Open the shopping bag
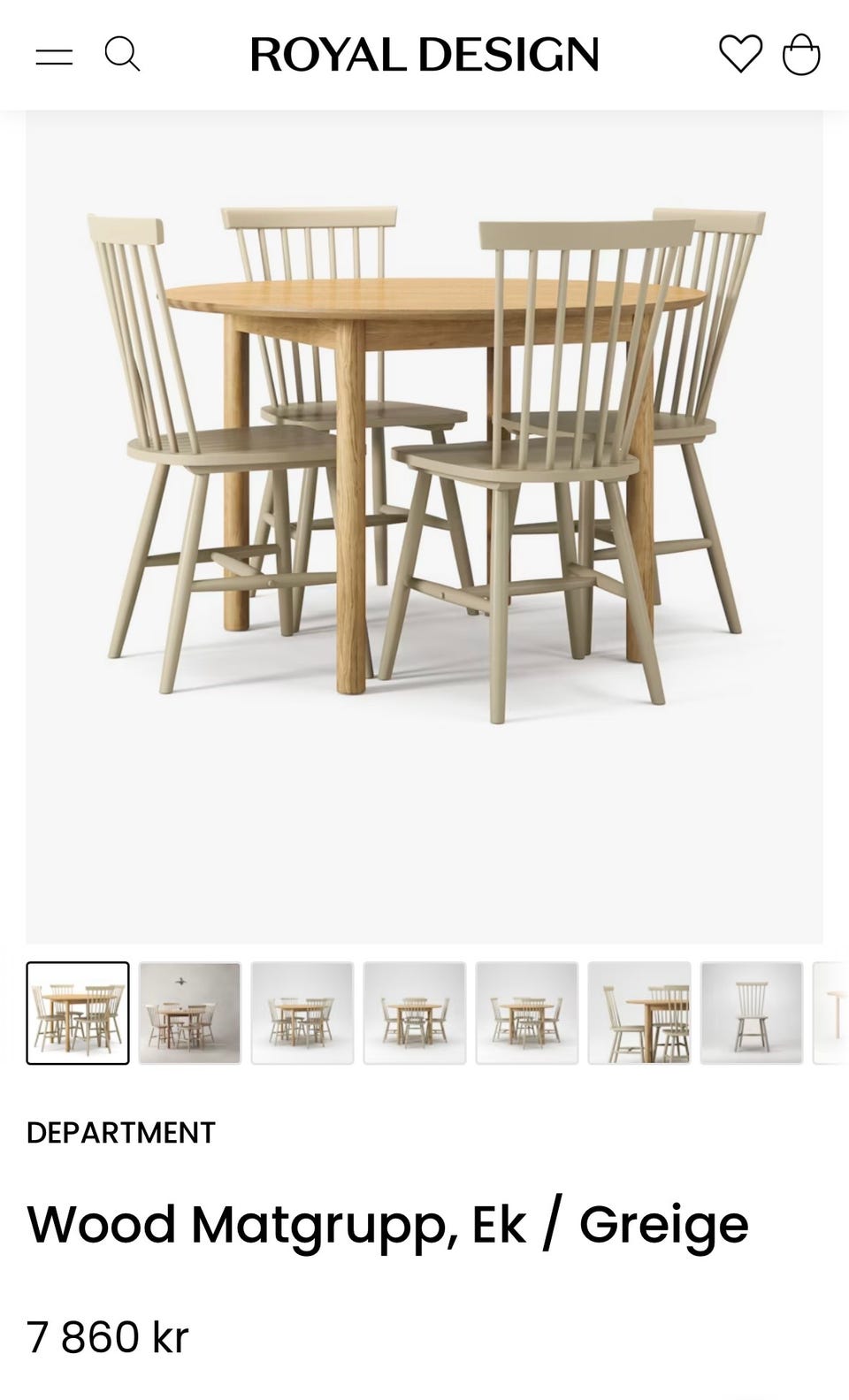 pos(801,54)
